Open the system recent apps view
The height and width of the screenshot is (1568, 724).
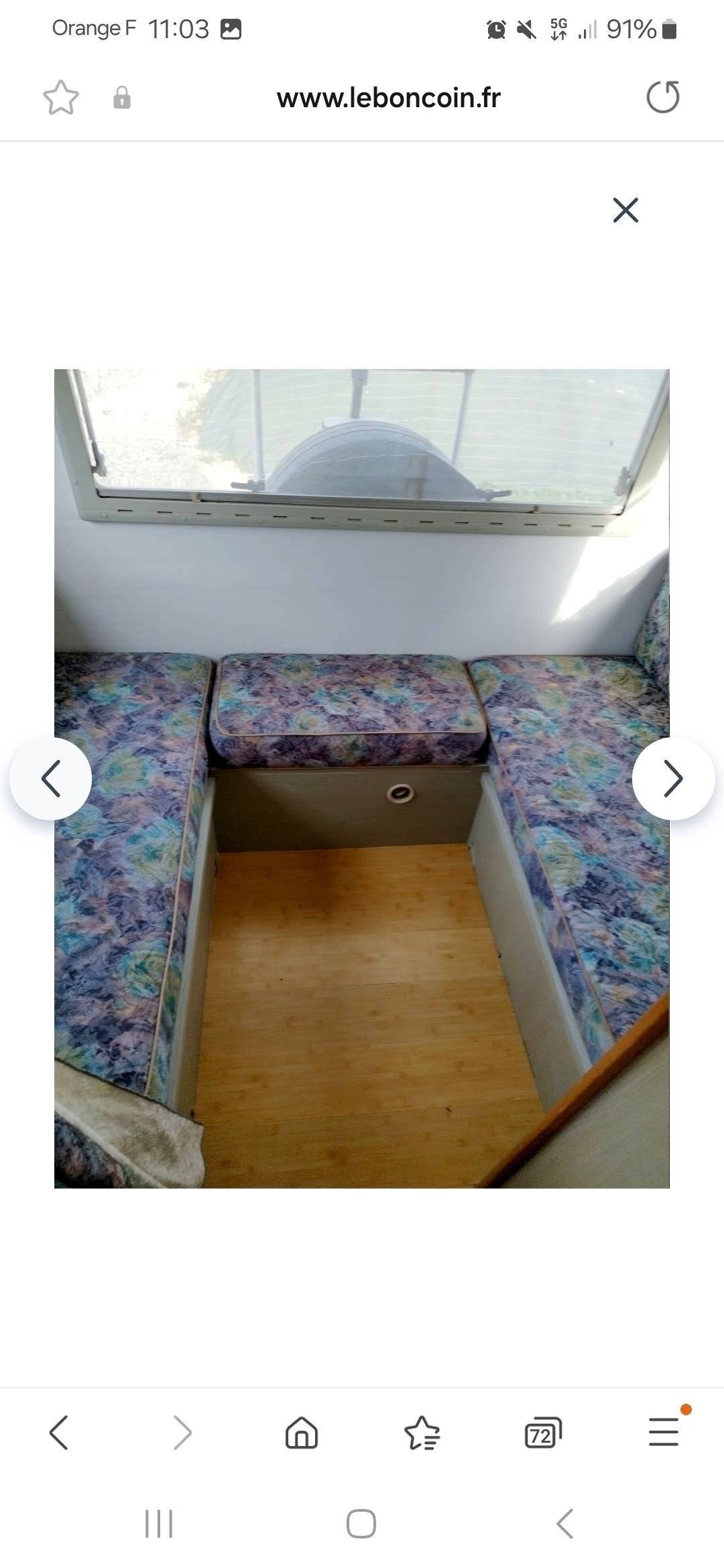tap(159, 1524)
